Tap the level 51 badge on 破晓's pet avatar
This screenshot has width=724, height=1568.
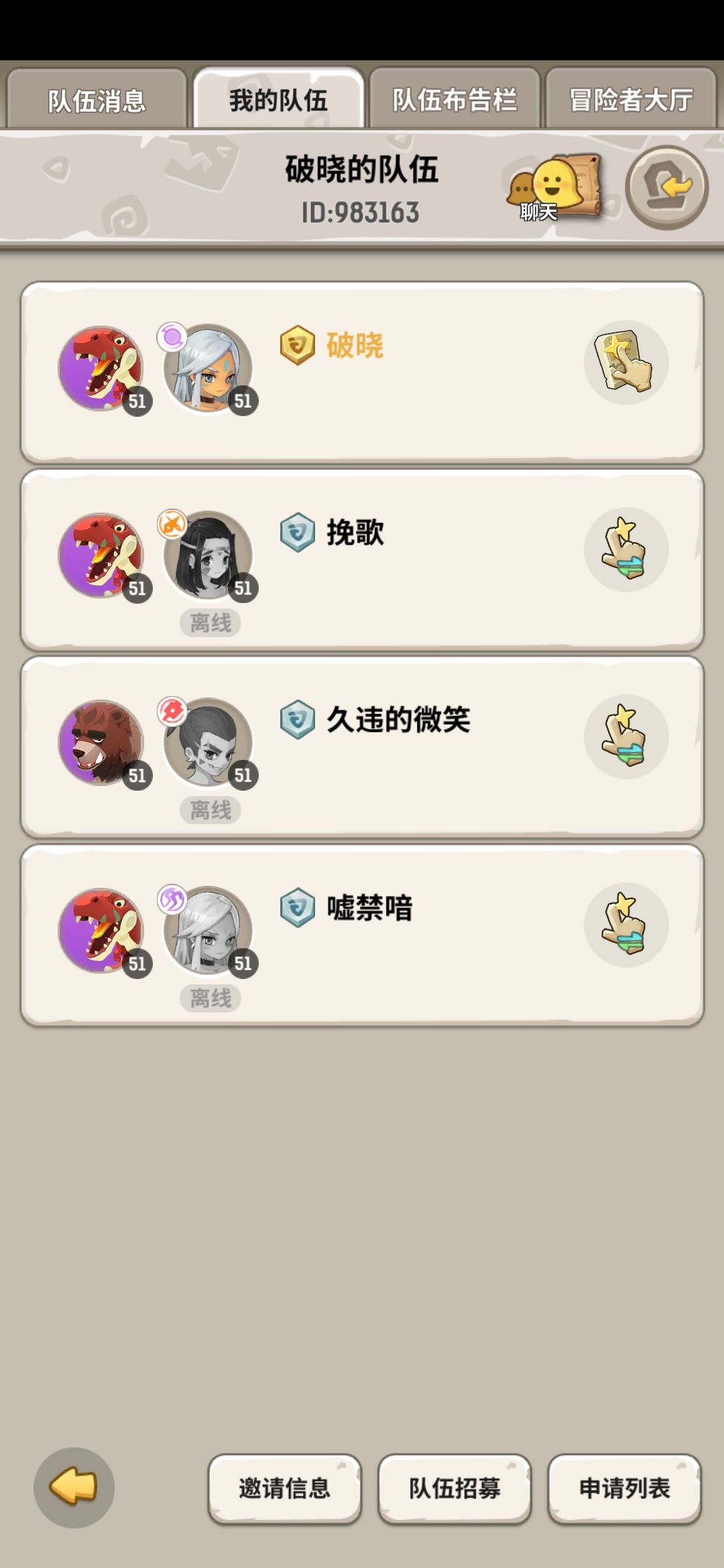click(x=137, y=402)
